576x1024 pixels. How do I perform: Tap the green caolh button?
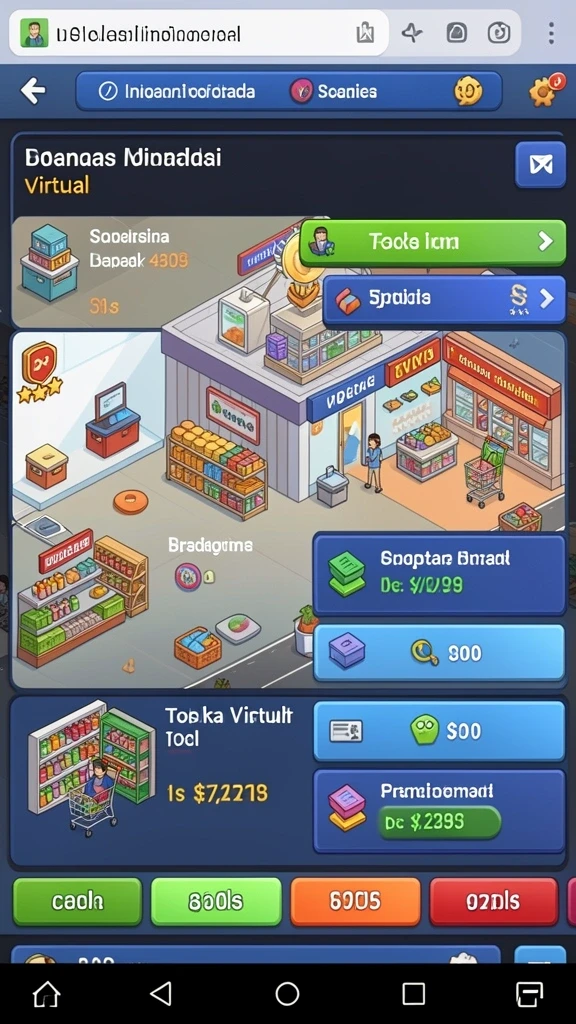78,902
